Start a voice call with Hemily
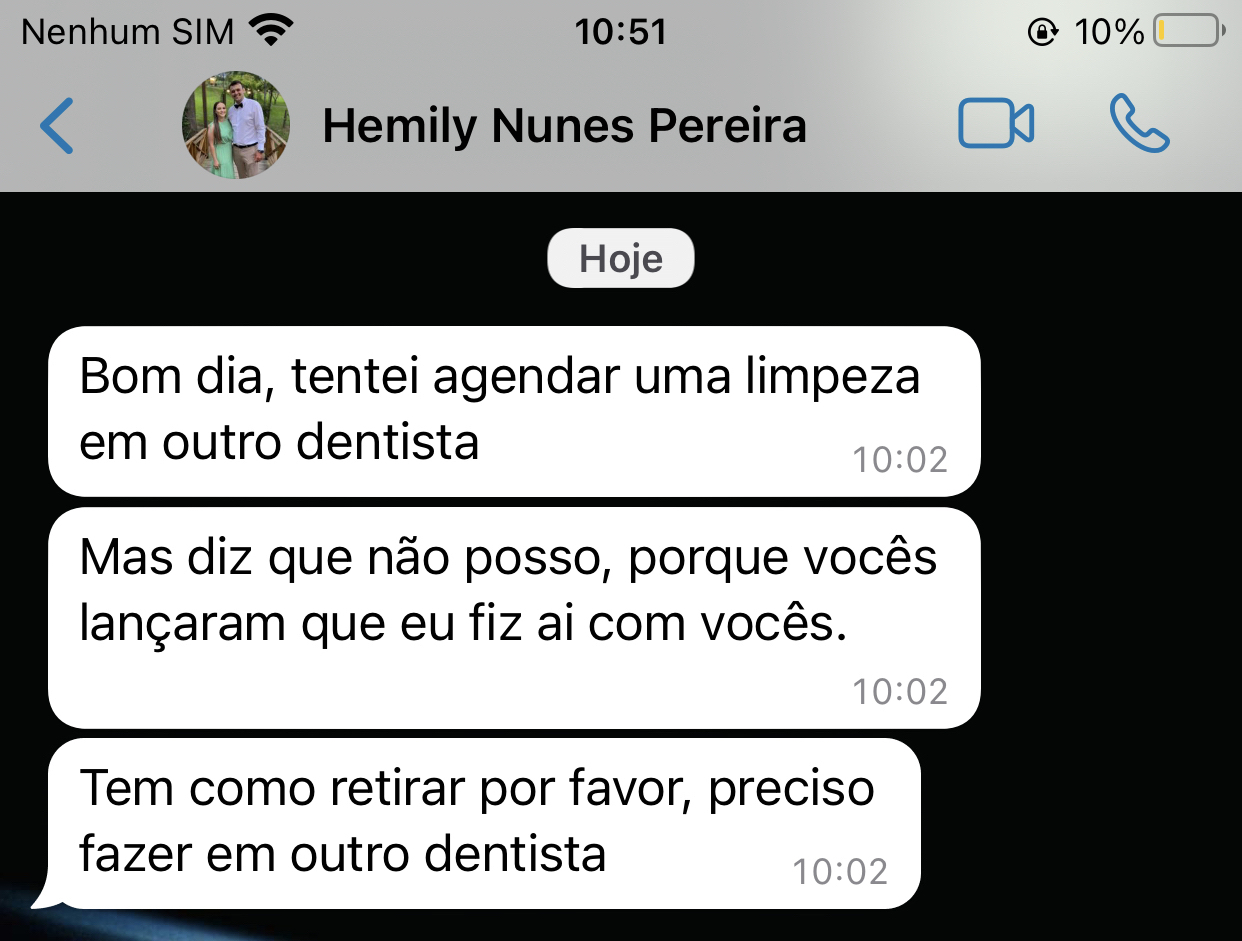This screenshot has height=941, width=1242. [x=1139, y=124]
